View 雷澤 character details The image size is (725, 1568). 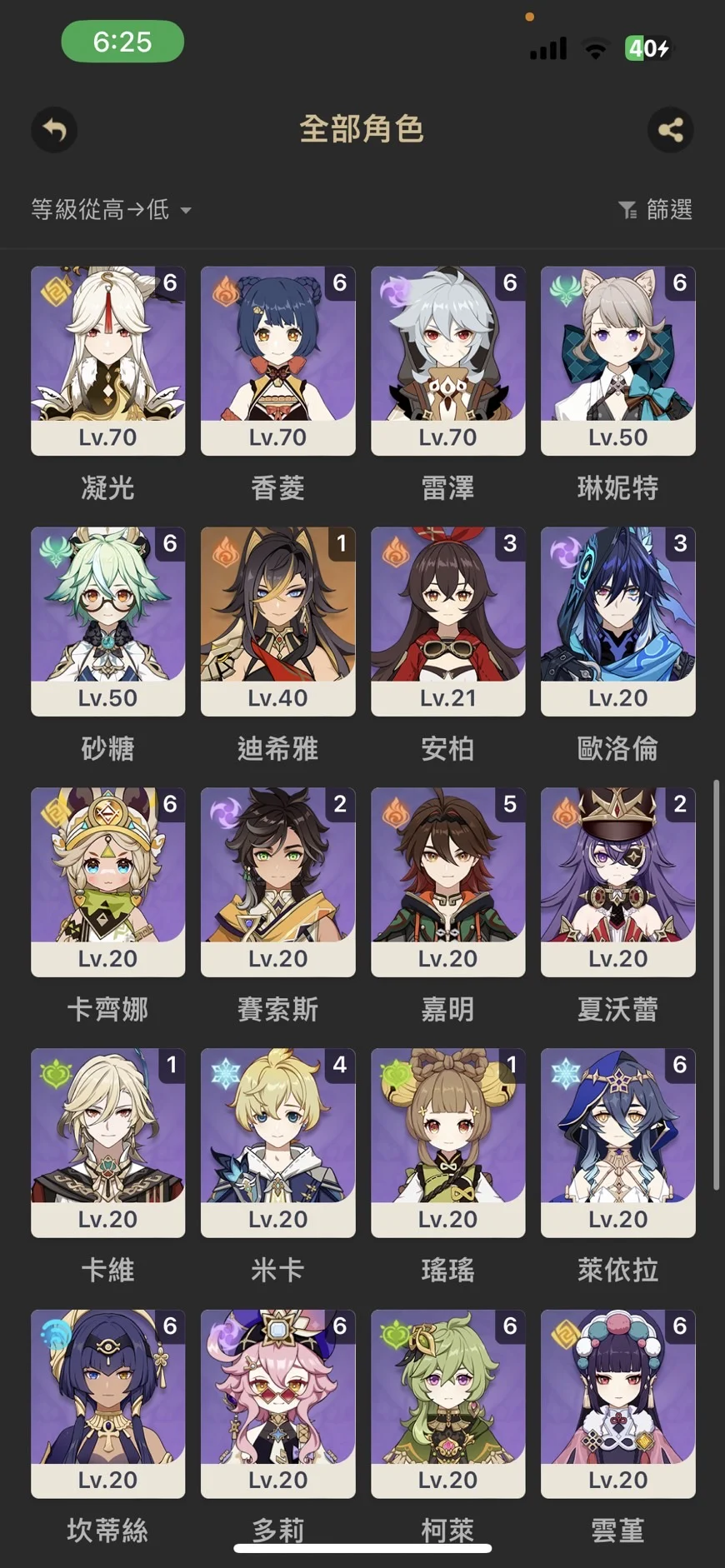[x=447, y=361]
